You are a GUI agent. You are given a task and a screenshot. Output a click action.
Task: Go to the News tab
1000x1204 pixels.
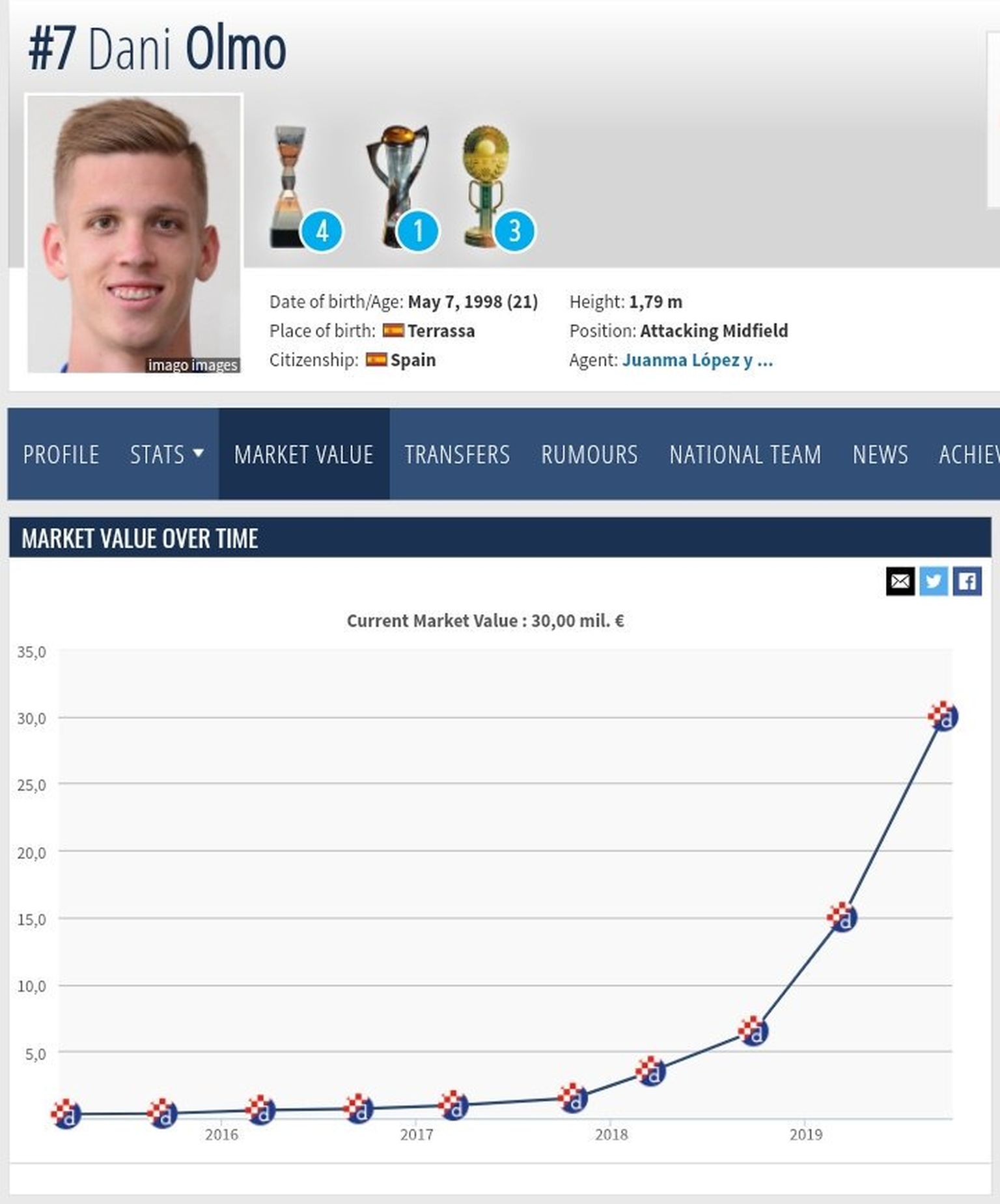coord(880,454)
